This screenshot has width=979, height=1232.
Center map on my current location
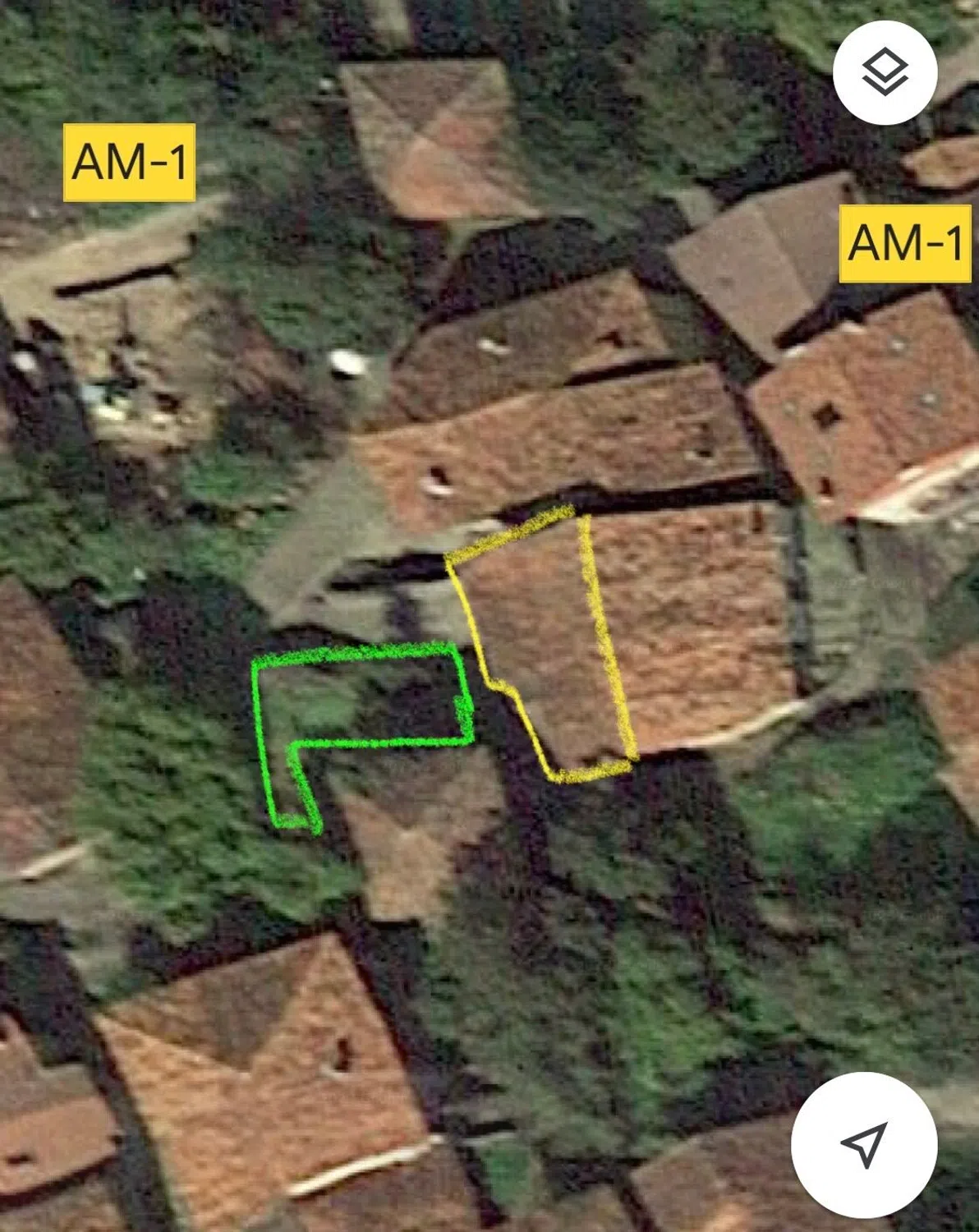coord(864,1144)
